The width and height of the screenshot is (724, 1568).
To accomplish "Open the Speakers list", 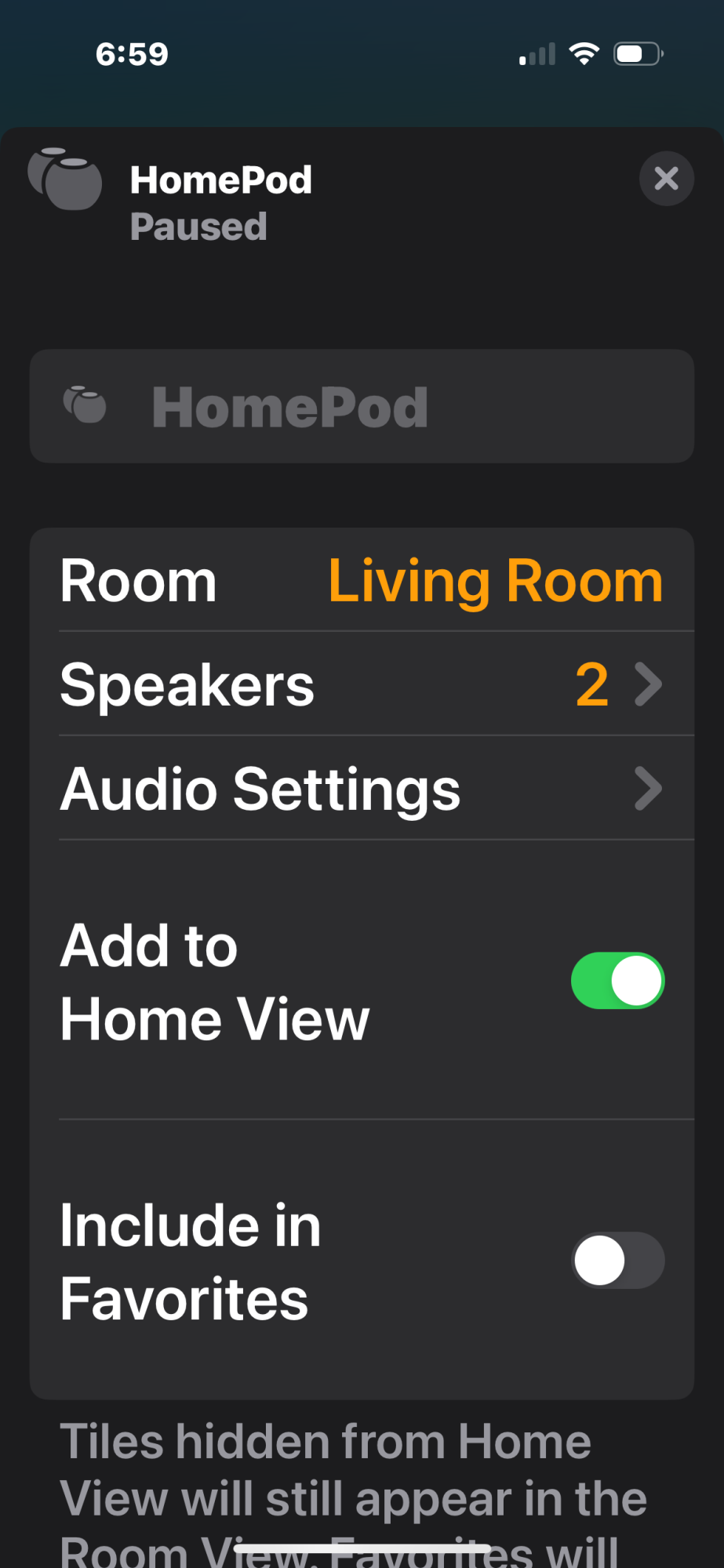I will (361, 684).
